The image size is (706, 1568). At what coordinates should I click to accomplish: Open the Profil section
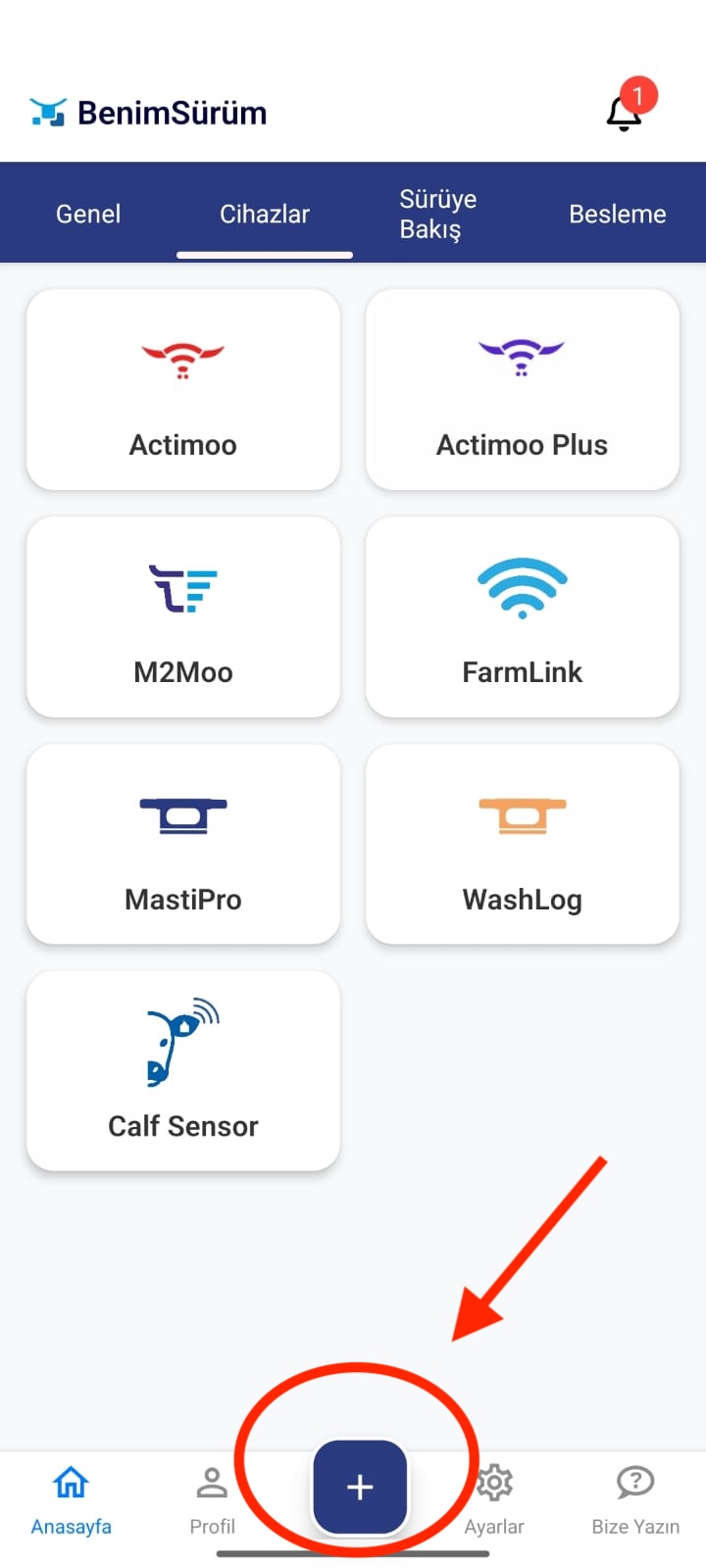(x=212, y=1500)
